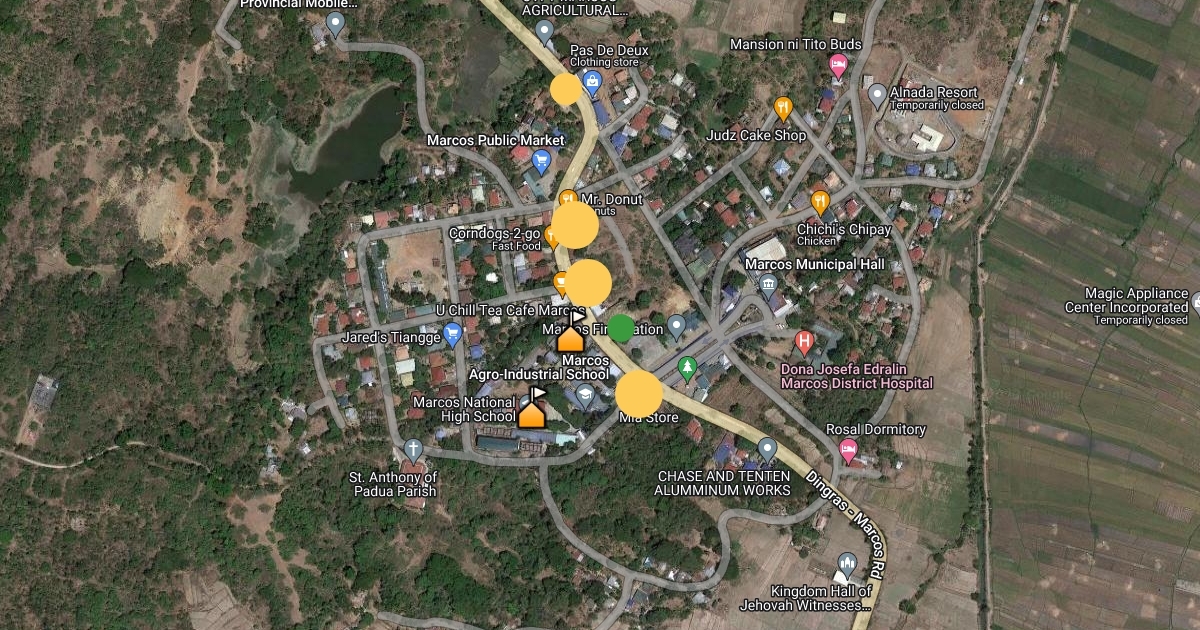The height and width of the screenshot is (630, 1200).
Task: Tap the Marcos Fire Station location pin
Action: pos(676,324)
